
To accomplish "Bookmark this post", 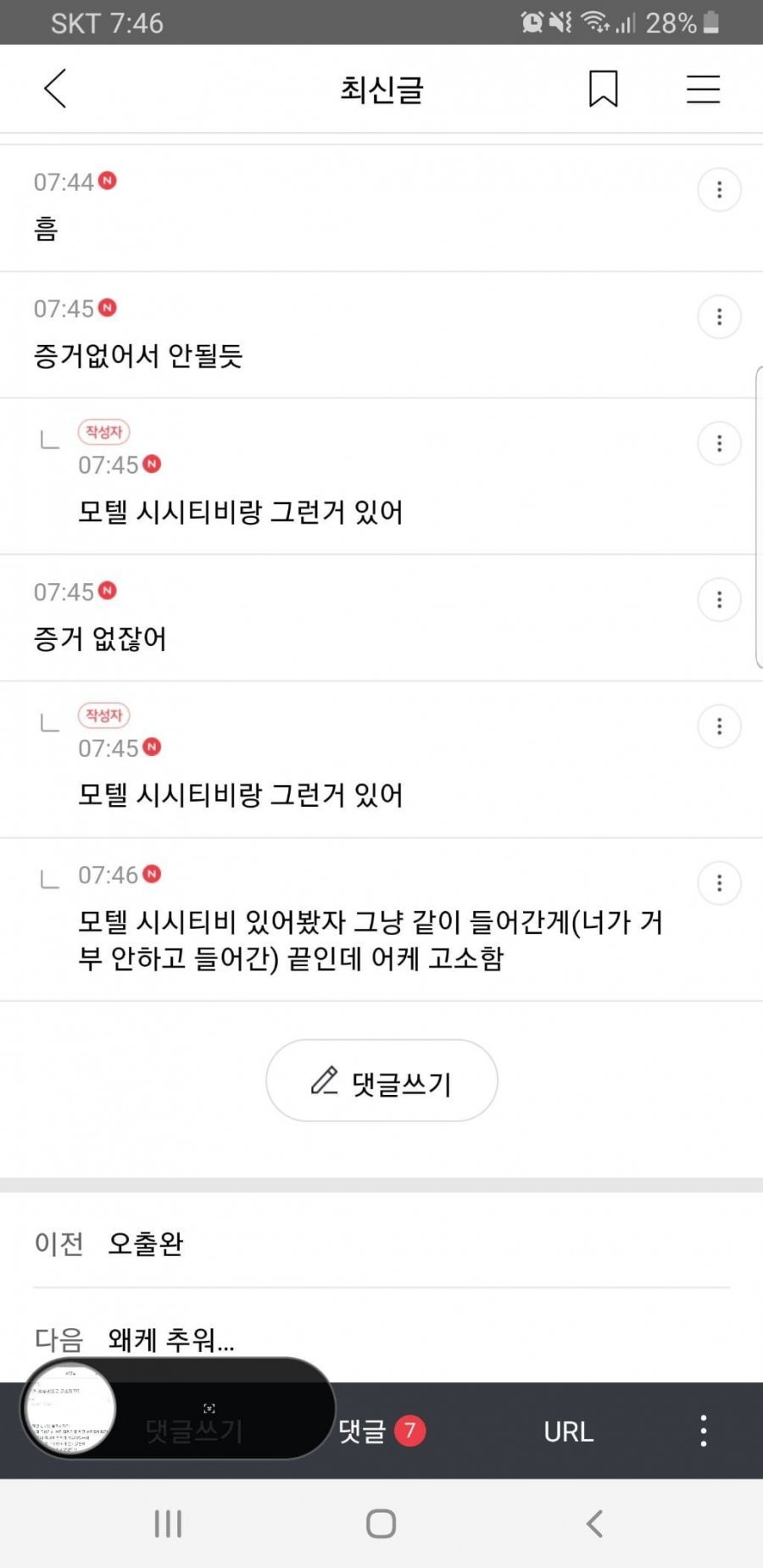I will (x=603, y=88).
